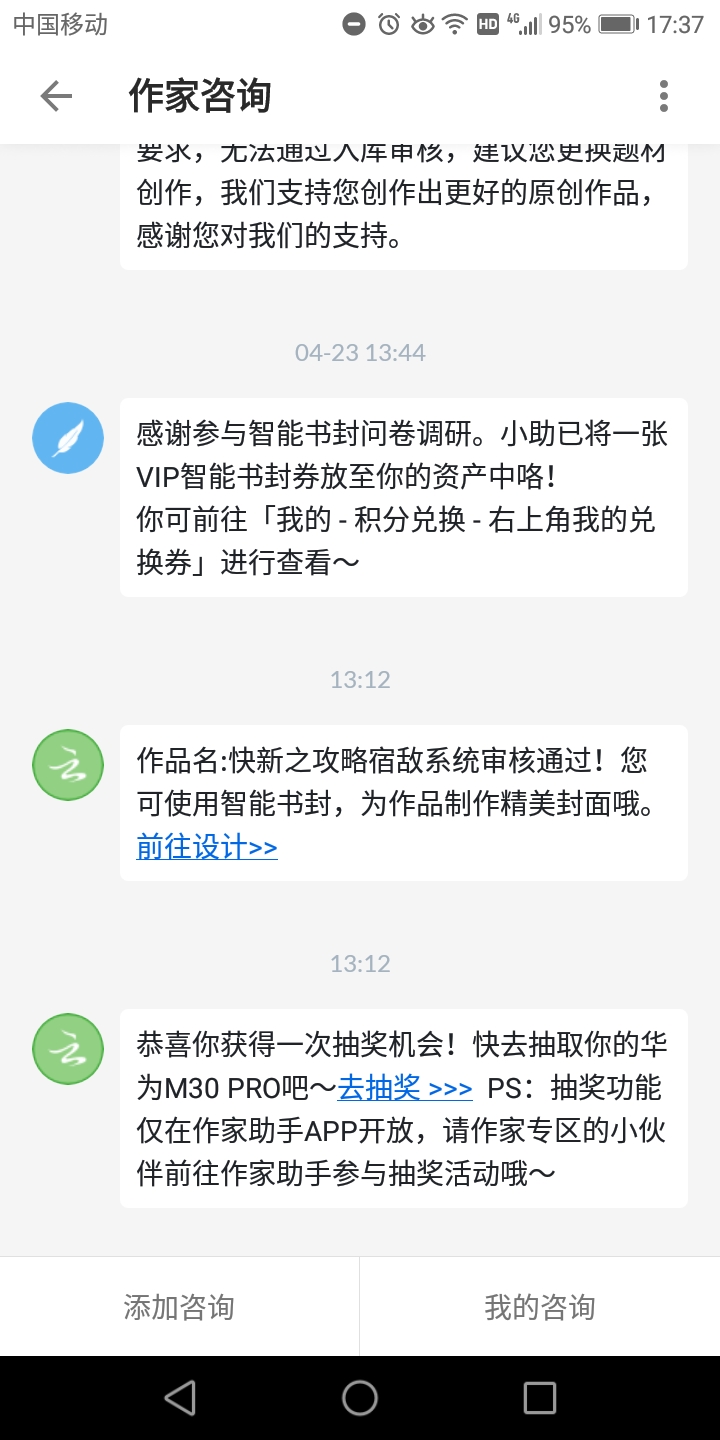Open the 前往设计>> link
The width and height of the screenshot is (720, 1440).
pyautogui.click(x=207, y=847)
